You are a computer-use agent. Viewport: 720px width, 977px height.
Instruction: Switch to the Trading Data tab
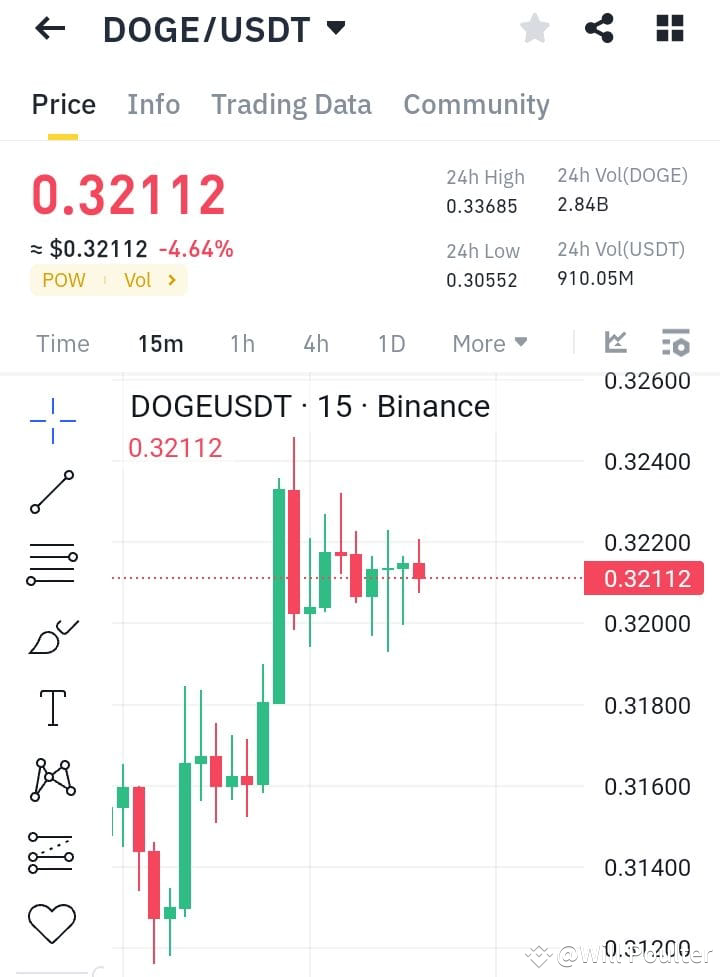point(291,104)
